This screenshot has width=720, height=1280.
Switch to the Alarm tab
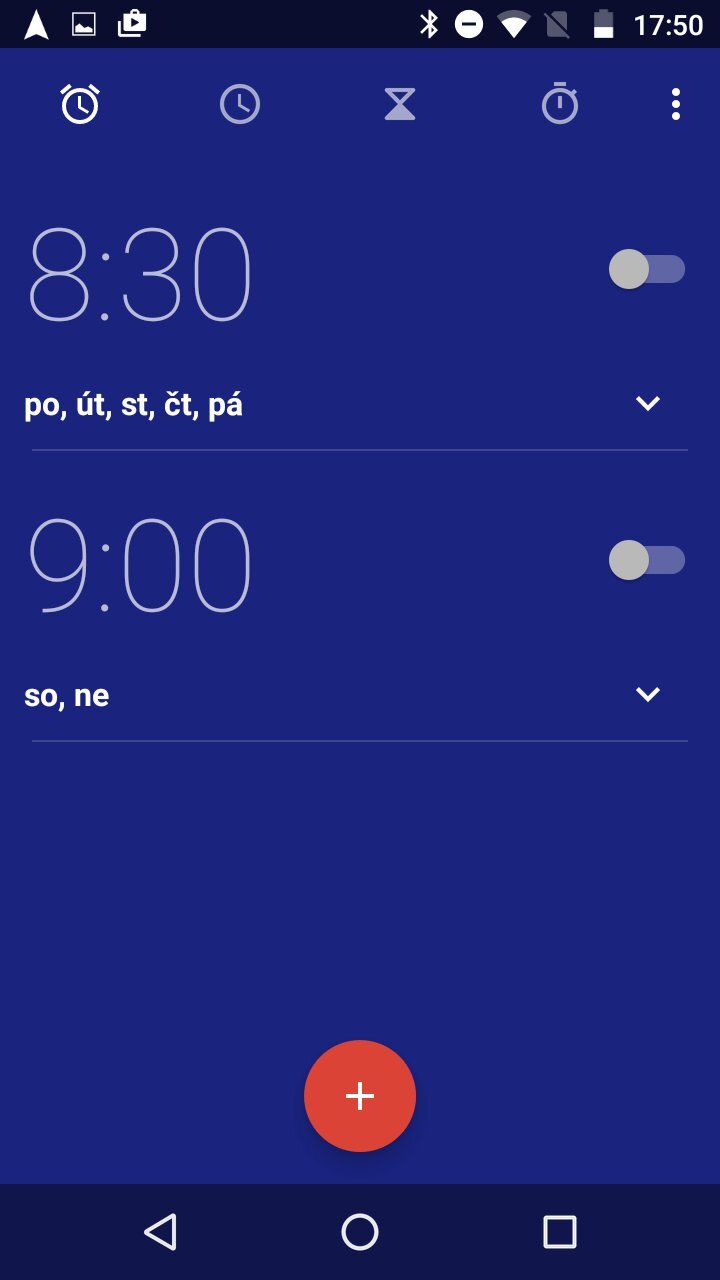pos(80,104)
